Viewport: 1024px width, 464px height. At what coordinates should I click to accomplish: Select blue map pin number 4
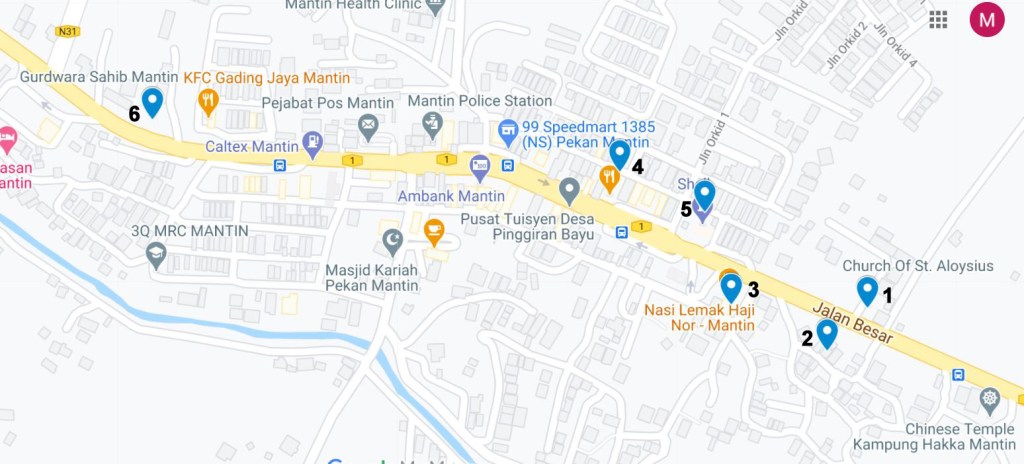point(619,154)
